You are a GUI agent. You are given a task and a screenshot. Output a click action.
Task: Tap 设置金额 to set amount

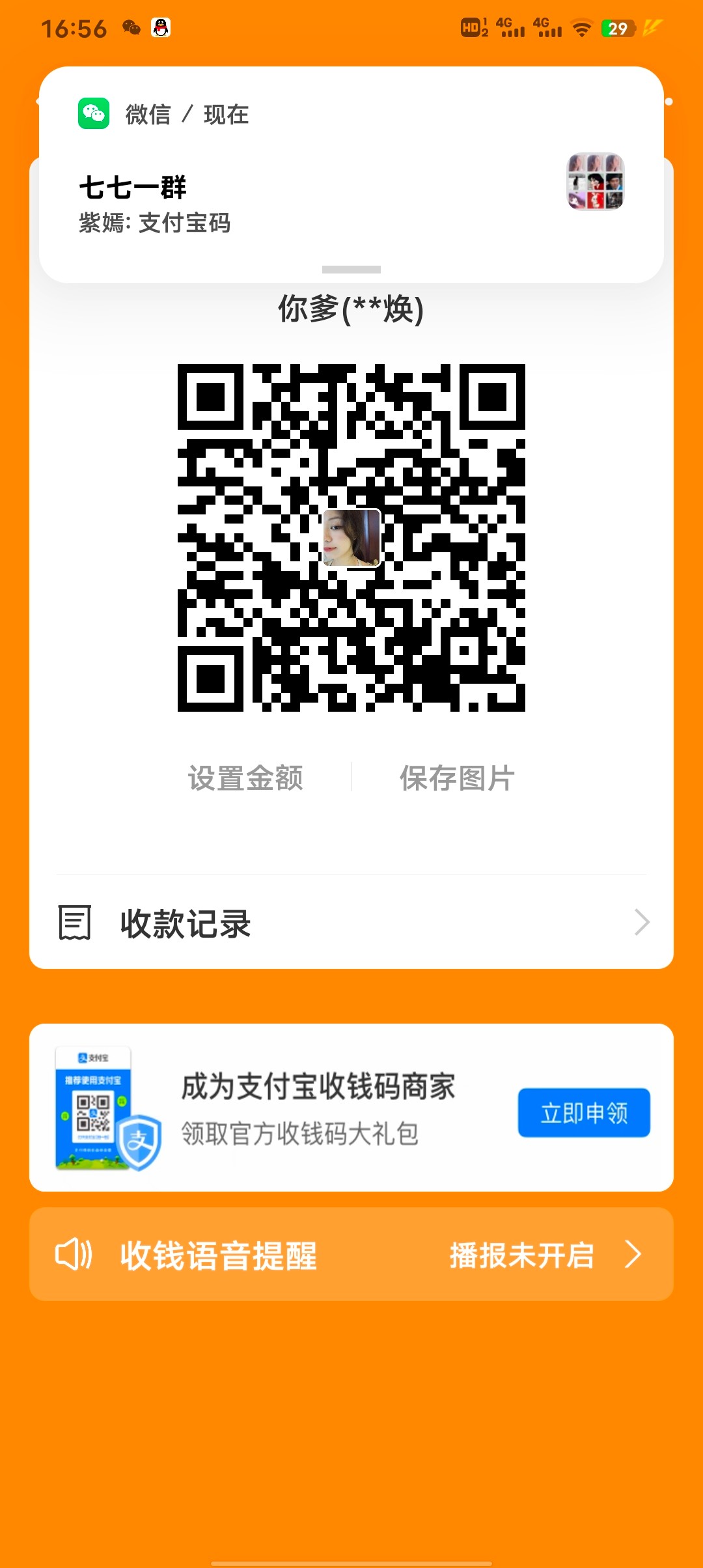tap(245, 778)
